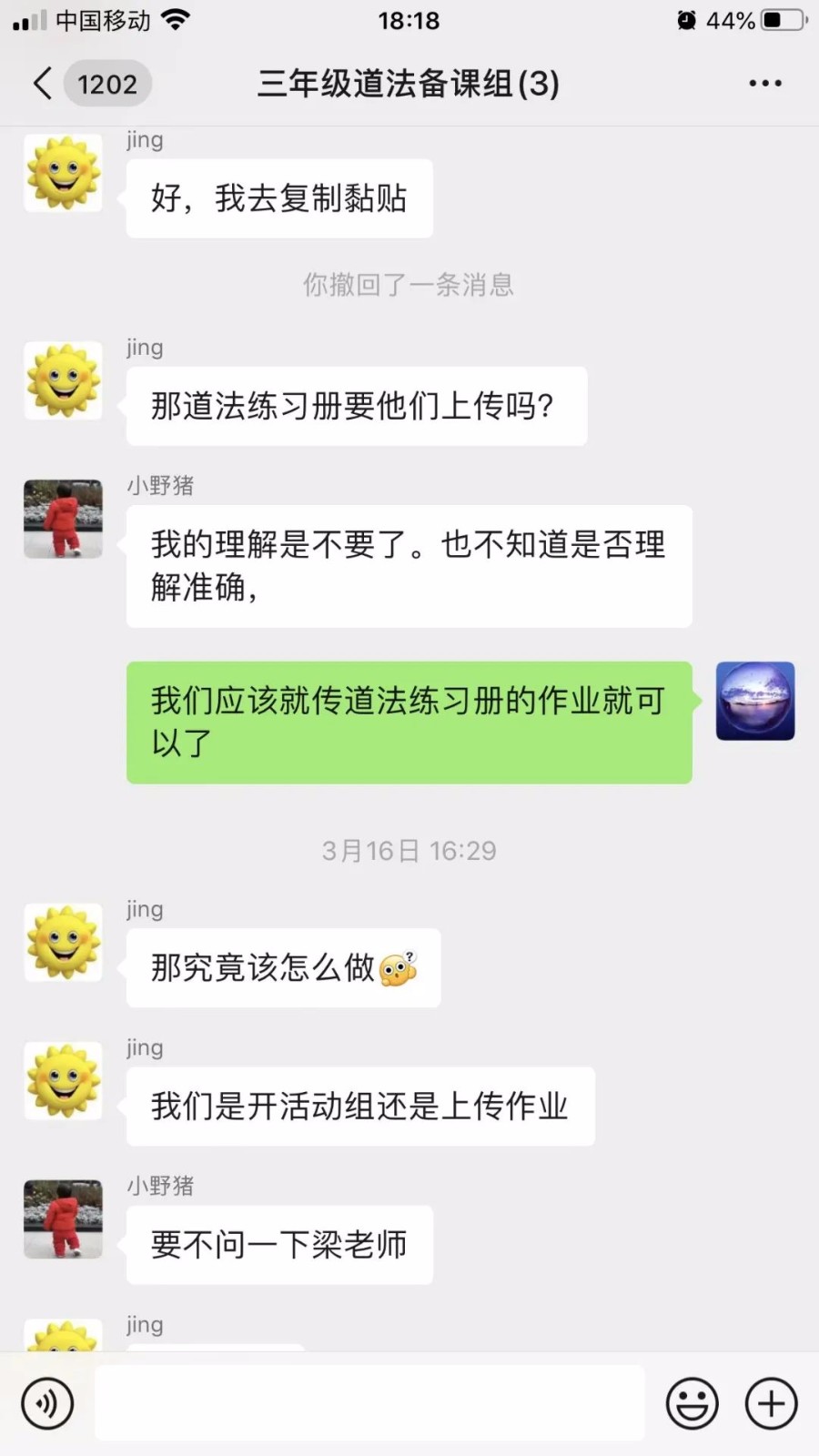The height and width of the screenshot is (1456, 819).
Task: Open jing's avatar beside 好，我去复制黏贴
Action: coord(63,174)
